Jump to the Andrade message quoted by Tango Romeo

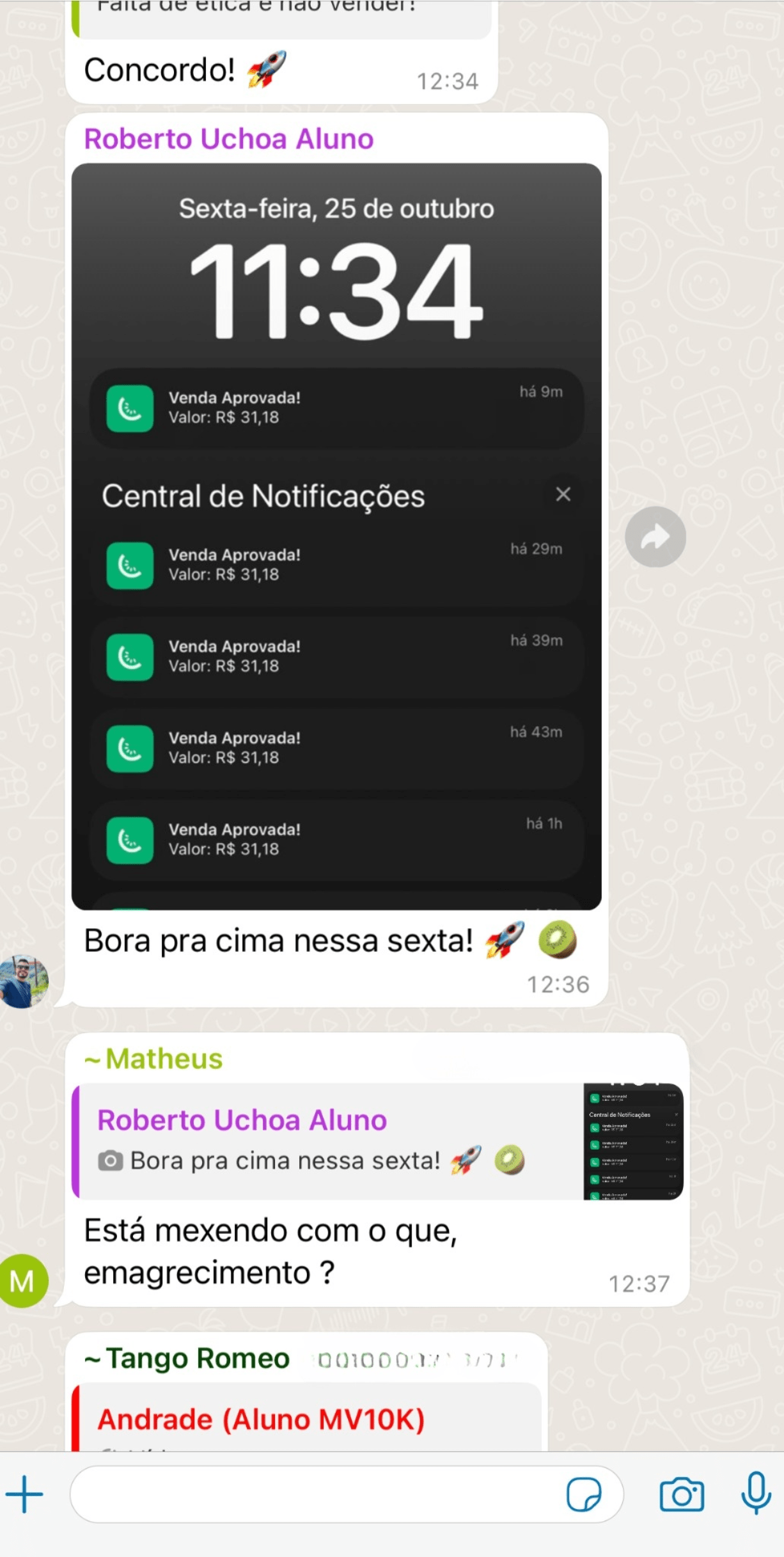(307, 1419)
